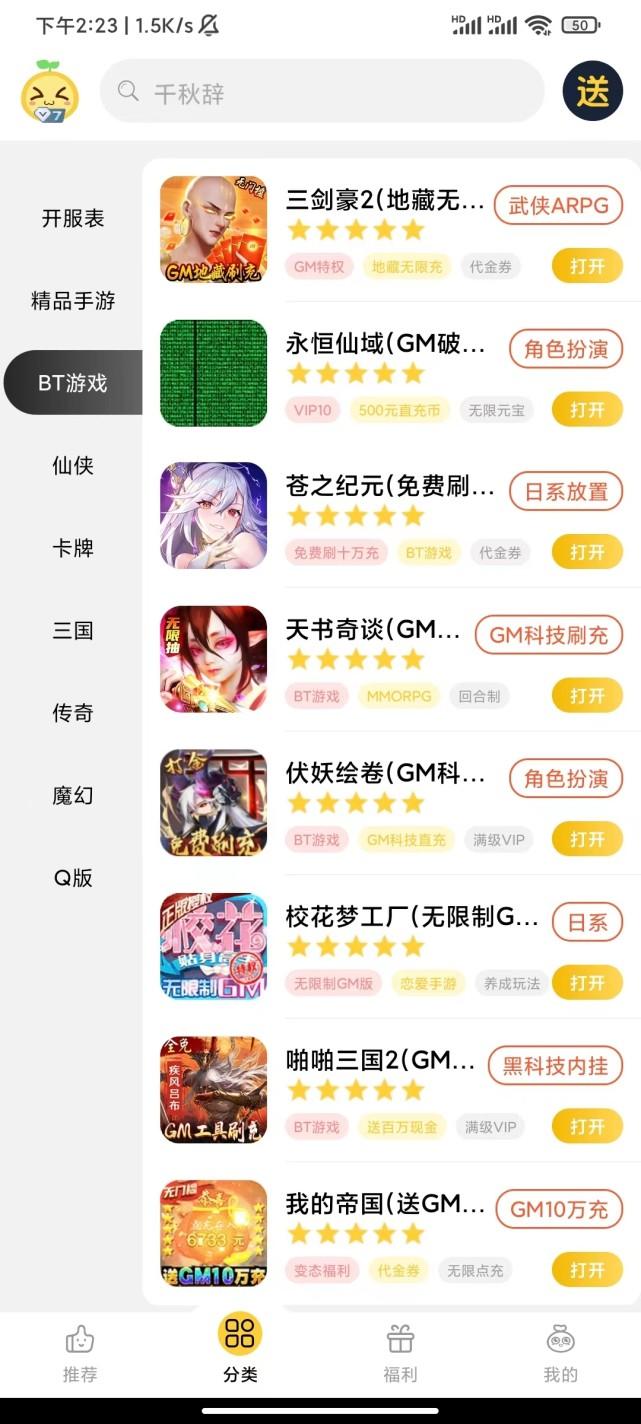Viewport: 641px width, 1424px height.
Task: Switch to the 福利 bottom tab
Action: [400, 1354]
